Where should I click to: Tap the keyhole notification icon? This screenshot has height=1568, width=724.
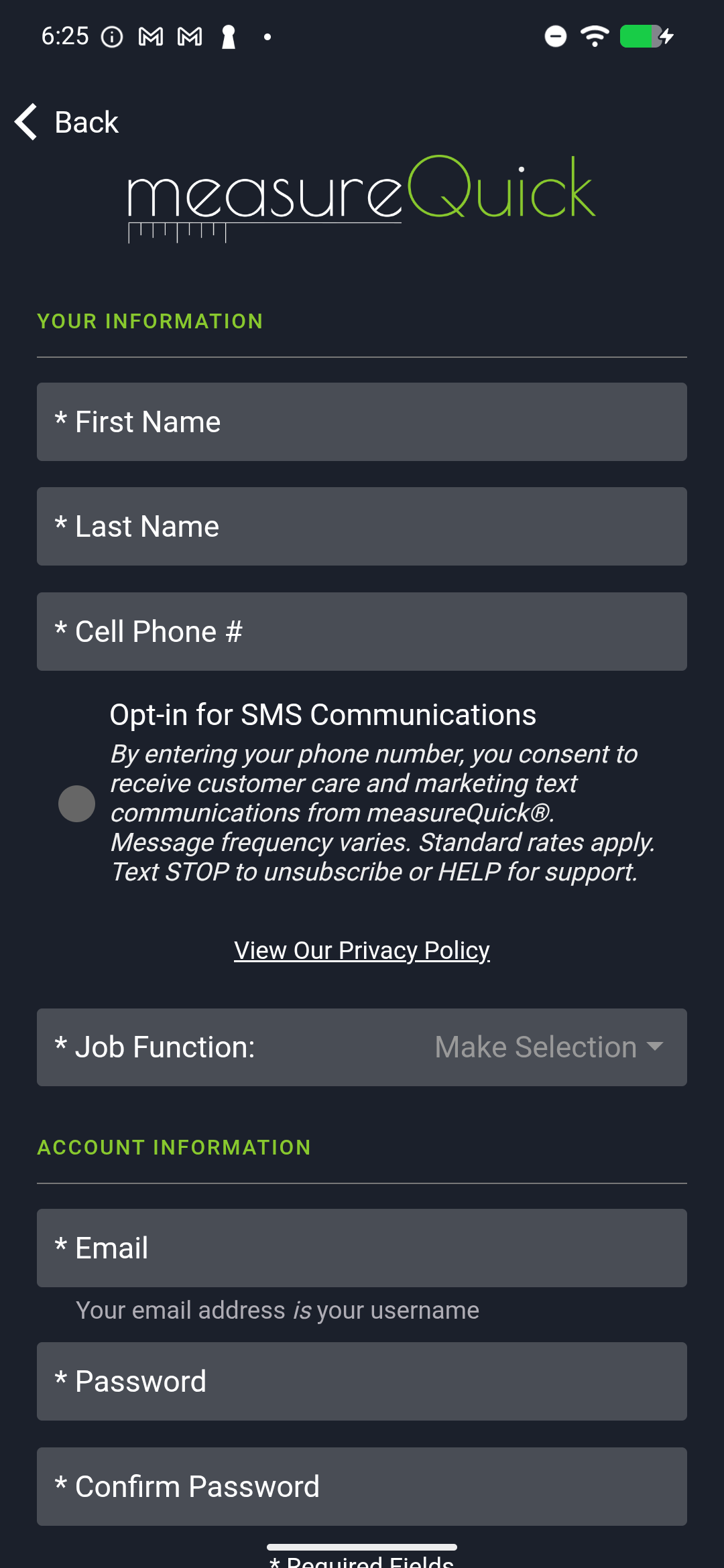(229, 36)
